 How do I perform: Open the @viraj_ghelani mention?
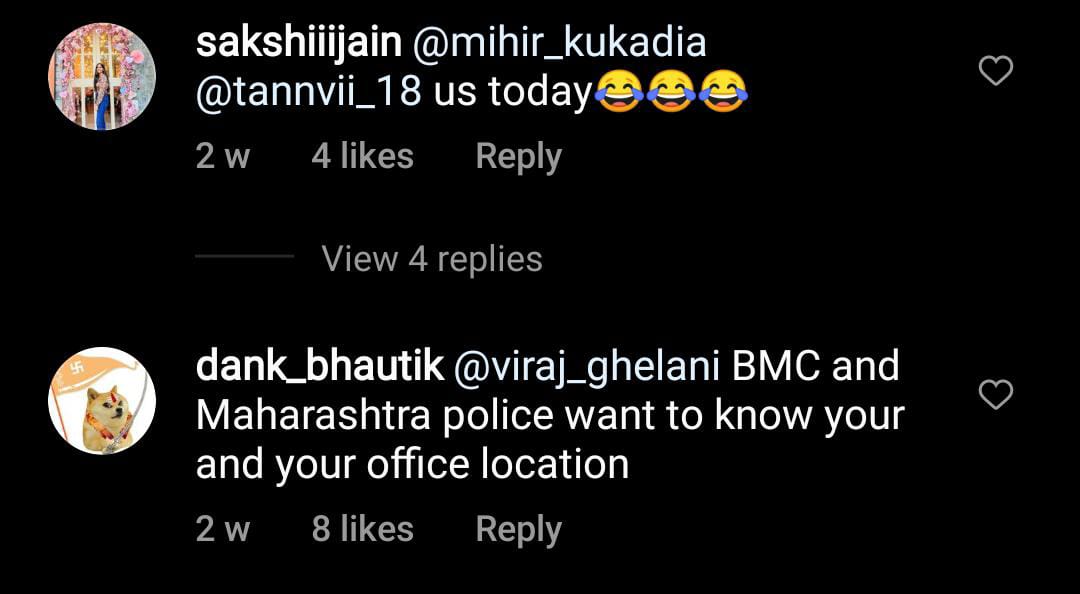click(587, 367)
